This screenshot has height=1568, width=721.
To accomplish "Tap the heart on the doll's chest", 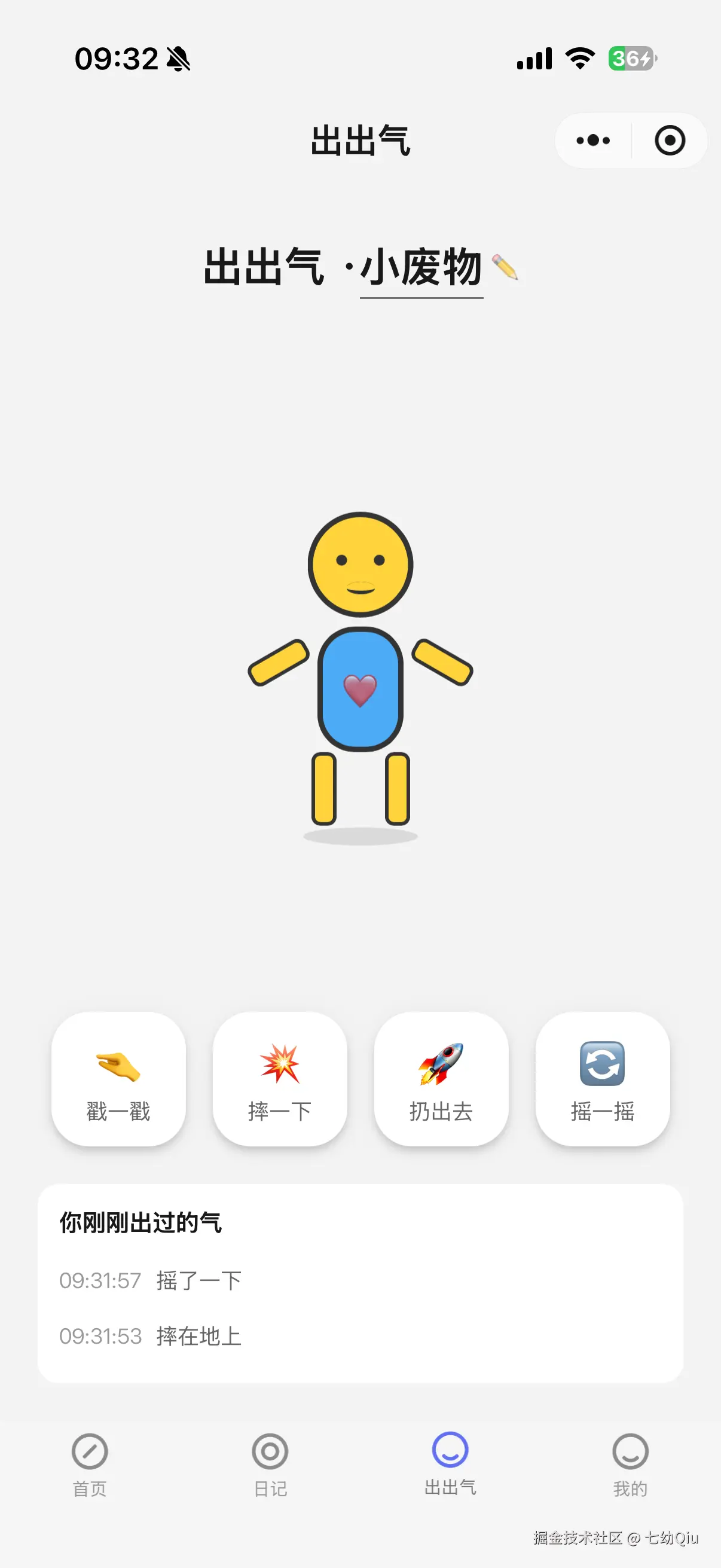I will pyautogui.click(x=360, y=691).
